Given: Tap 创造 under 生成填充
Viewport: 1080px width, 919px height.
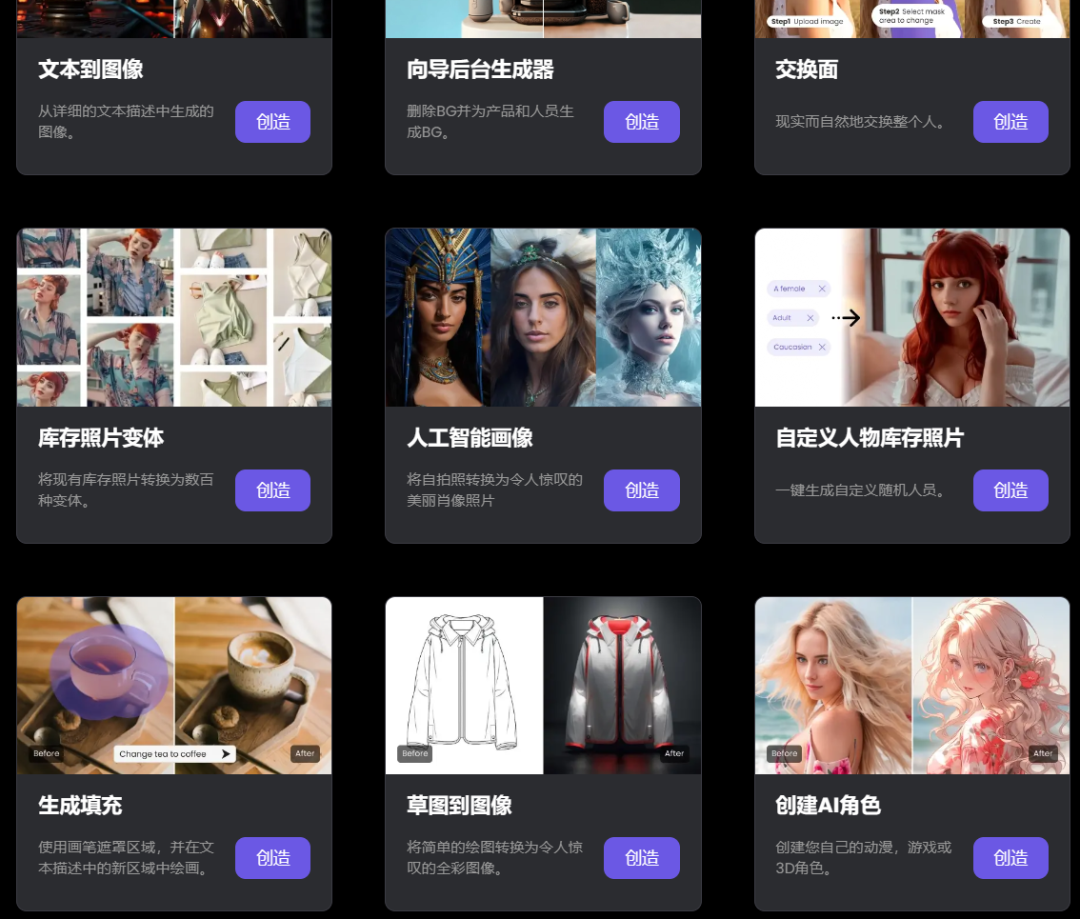Looking at the screenshot, I should (272, 858).
